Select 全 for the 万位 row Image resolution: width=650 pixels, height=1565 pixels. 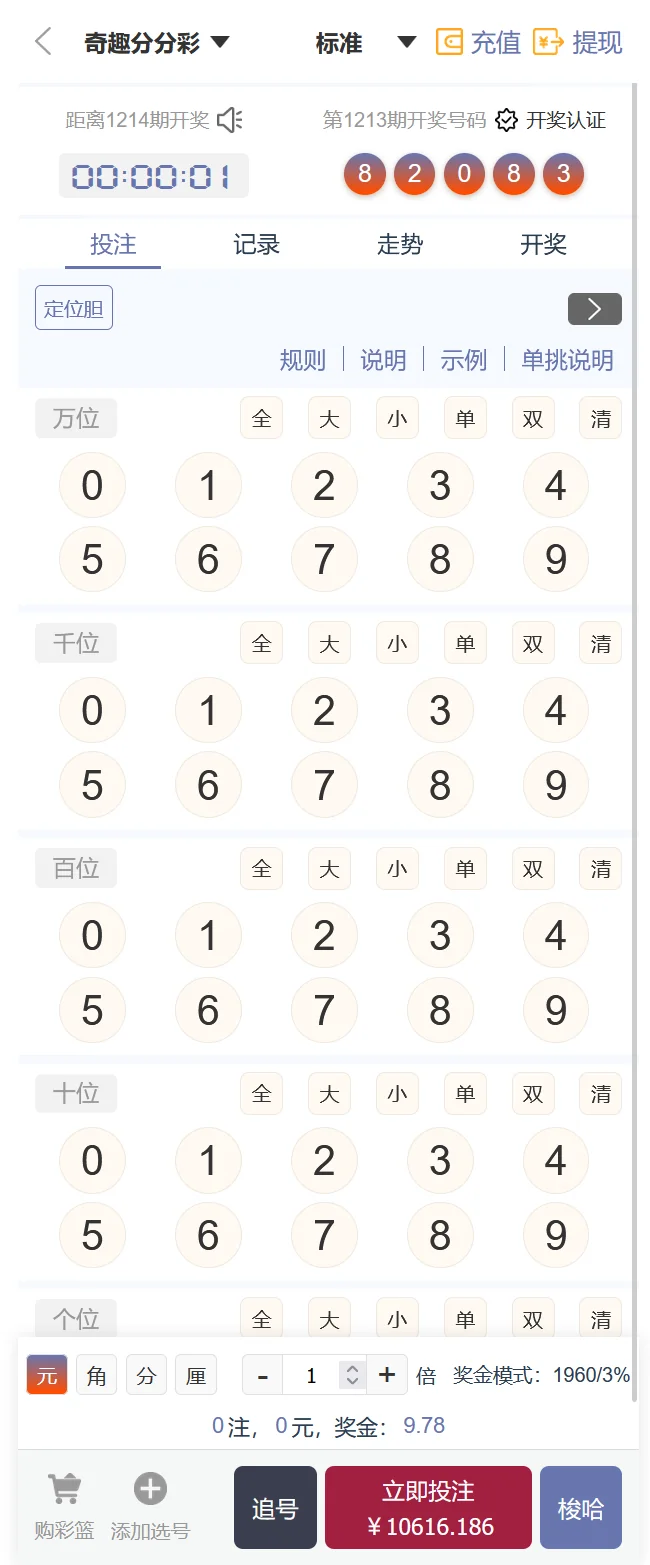pyautogui.click(x=261, y=418)
